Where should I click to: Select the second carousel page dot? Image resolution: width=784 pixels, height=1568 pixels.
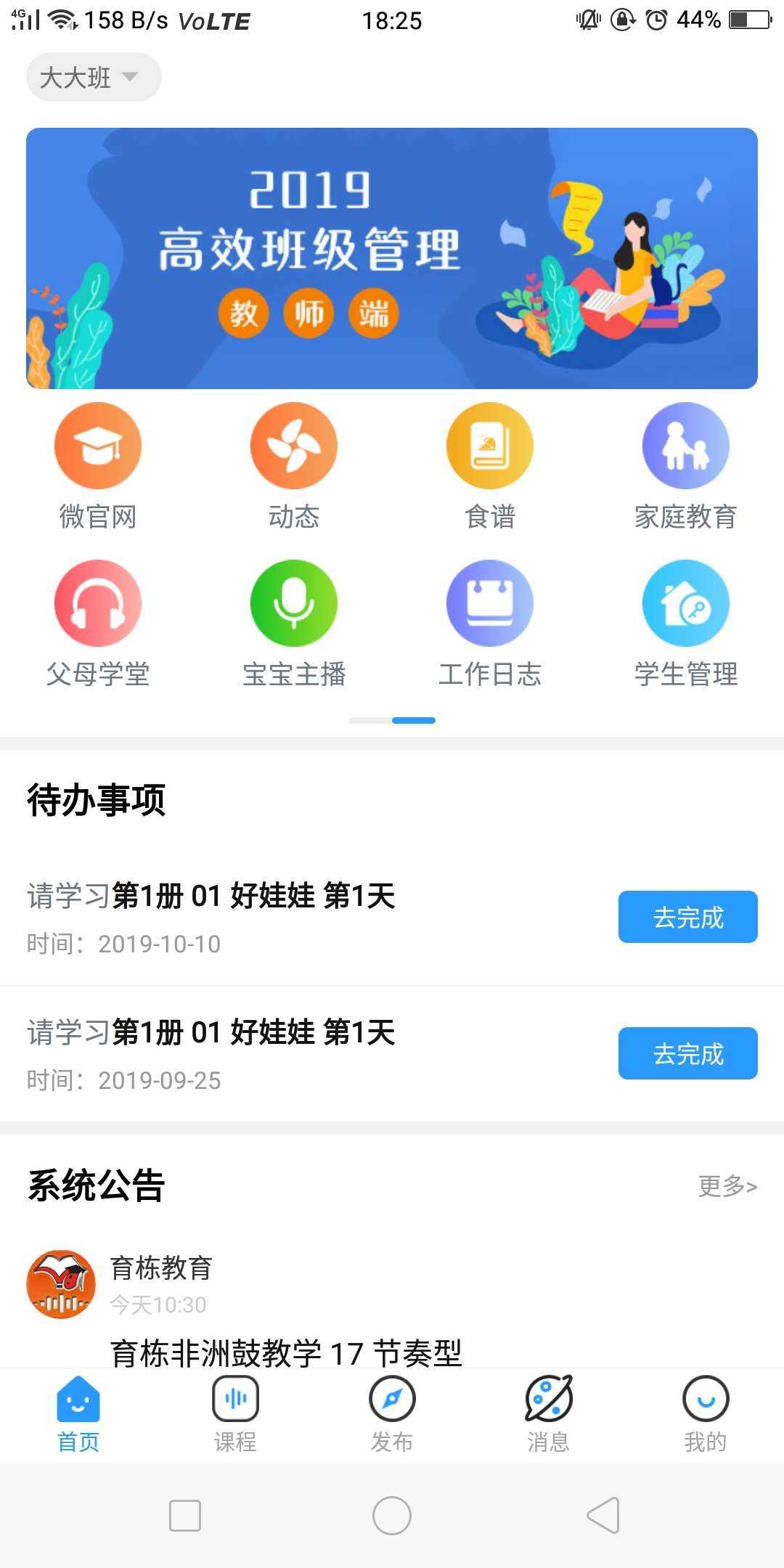coord(414,720)
